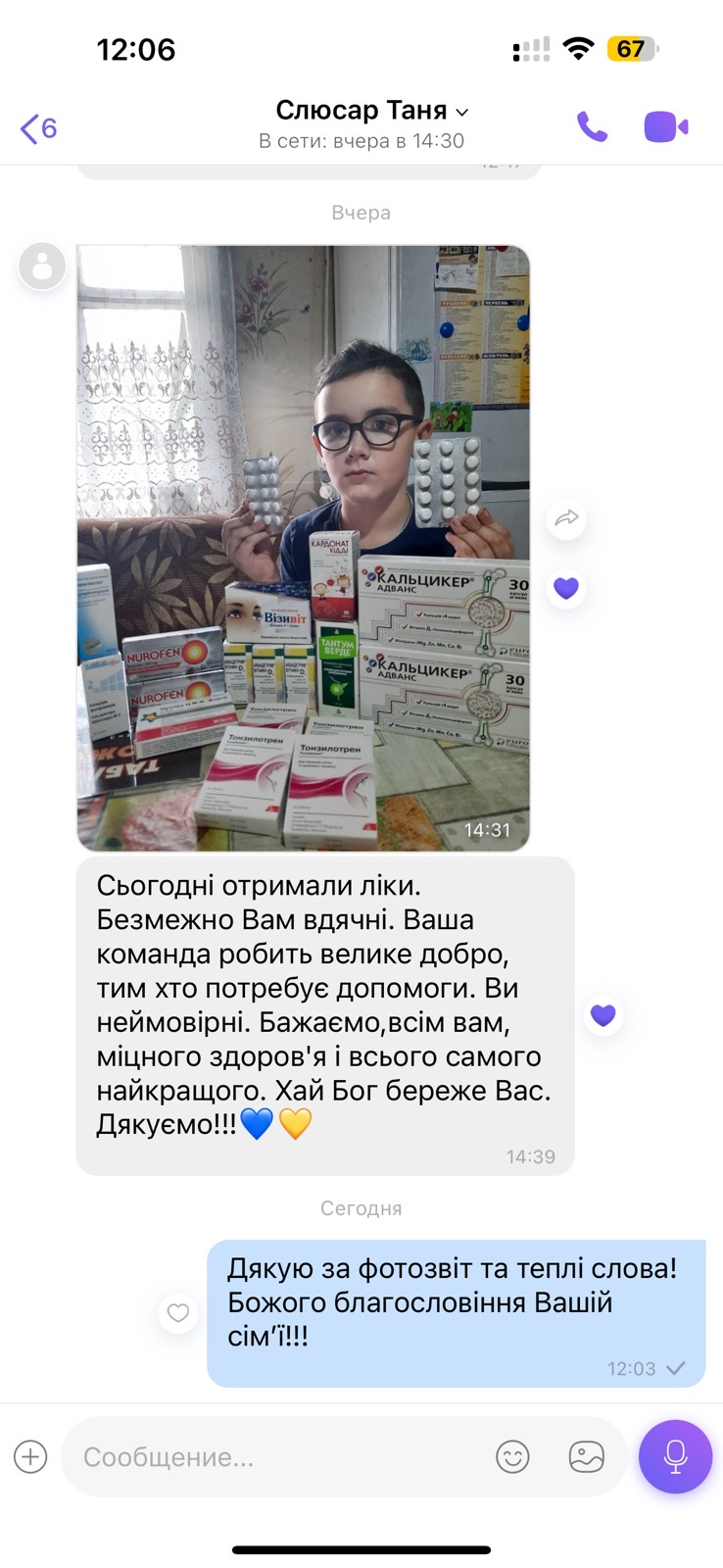
Task: Open the plus attachment menu
Action: 30,1456
